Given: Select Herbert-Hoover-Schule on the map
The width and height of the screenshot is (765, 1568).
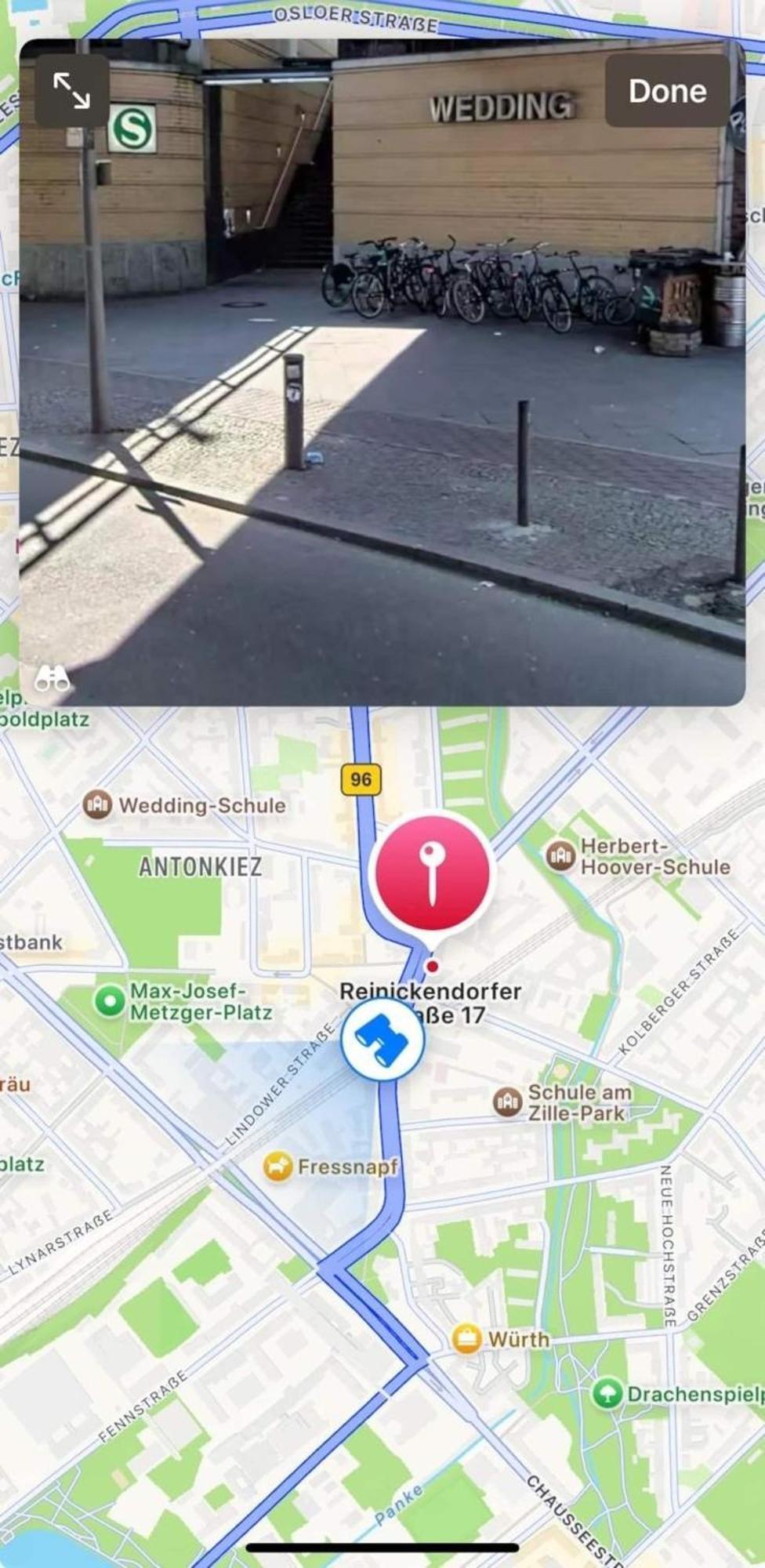Looking at the screenshot, I should click(x=560, y=856).
